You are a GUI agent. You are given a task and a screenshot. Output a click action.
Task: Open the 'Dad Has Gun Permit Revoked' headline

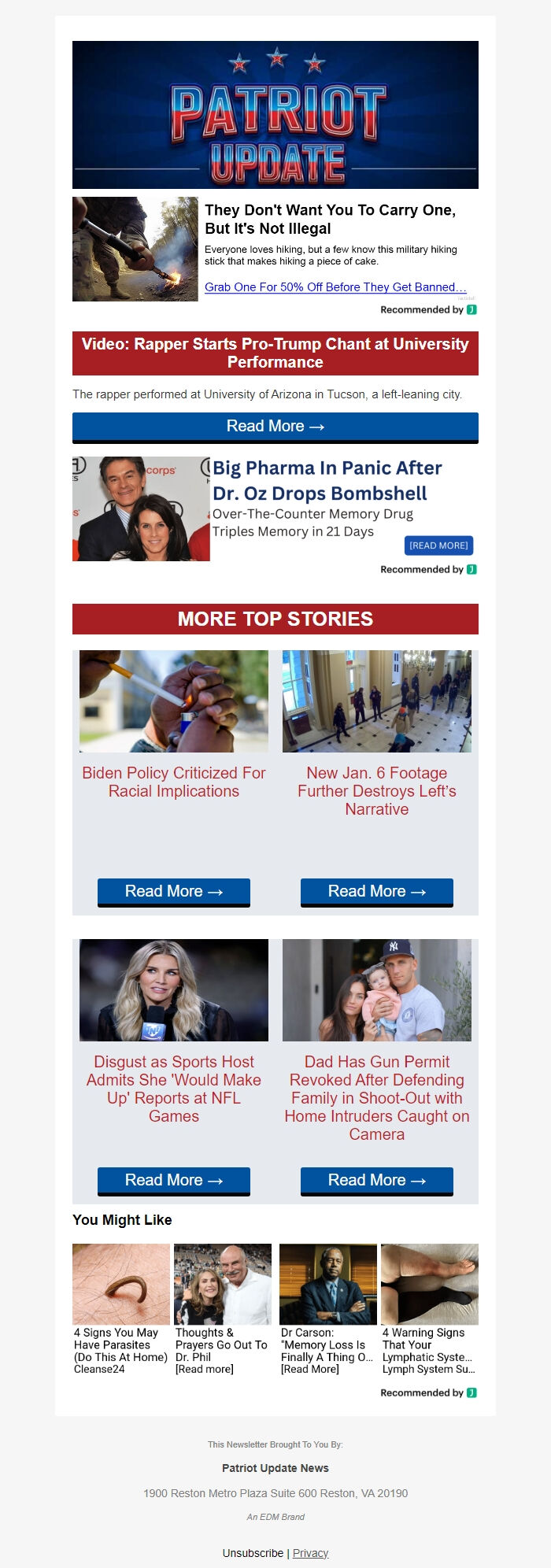click(376, 1098)
